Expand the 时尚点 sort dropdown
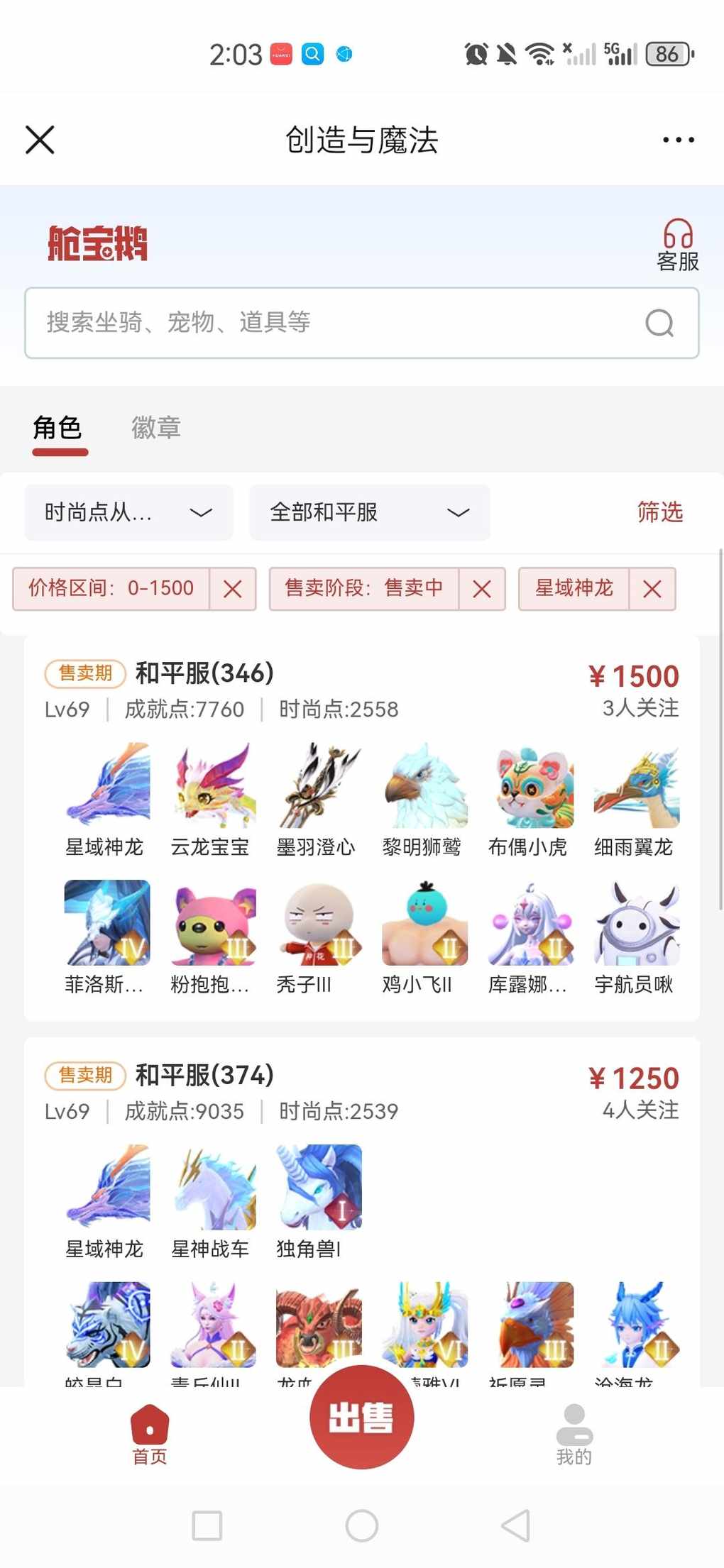 [x=128, y=512]
